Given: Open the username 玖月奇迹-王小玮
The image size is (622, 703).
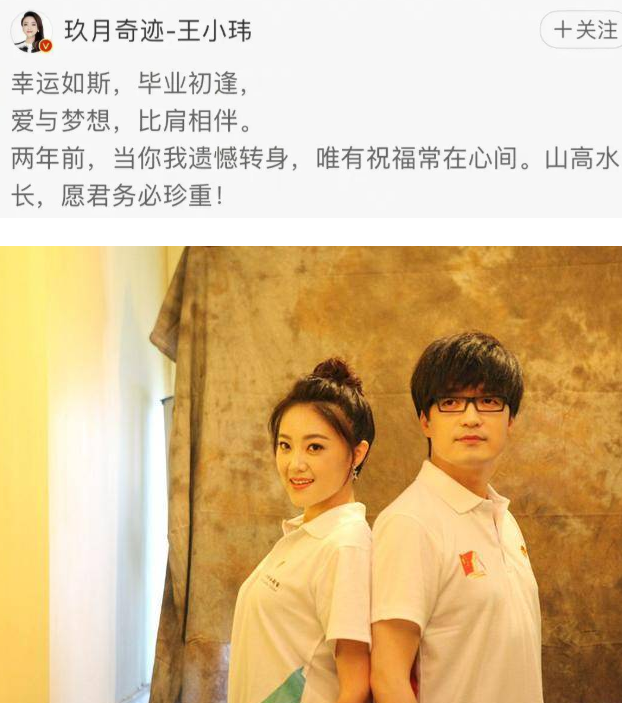Looking at the screenshot, I should tap(157, 31).
